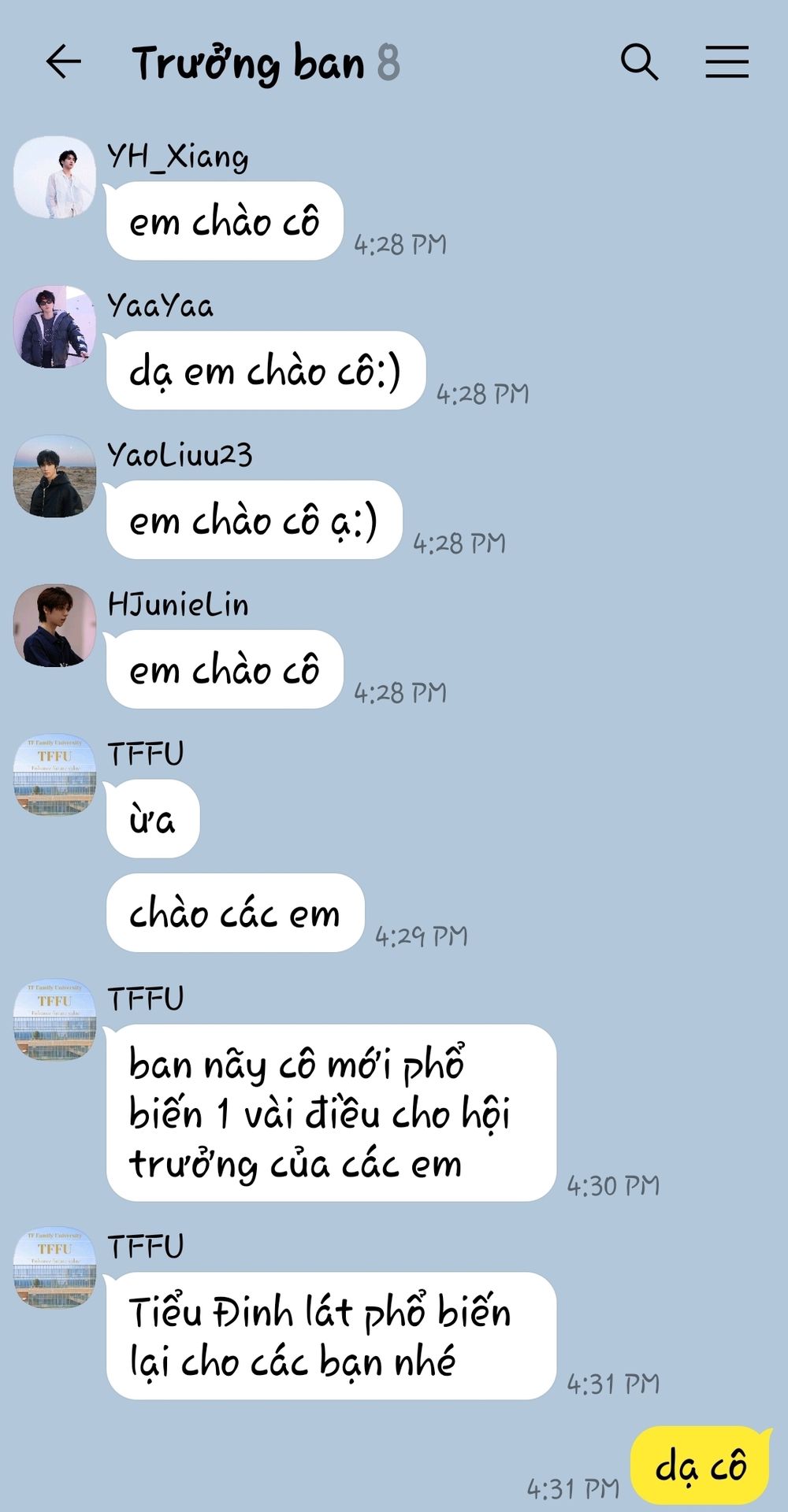This screenshot has width=788, height=1512.
Task: Show HJunieLin's profile from avatar
Action: tap(54, 626)
